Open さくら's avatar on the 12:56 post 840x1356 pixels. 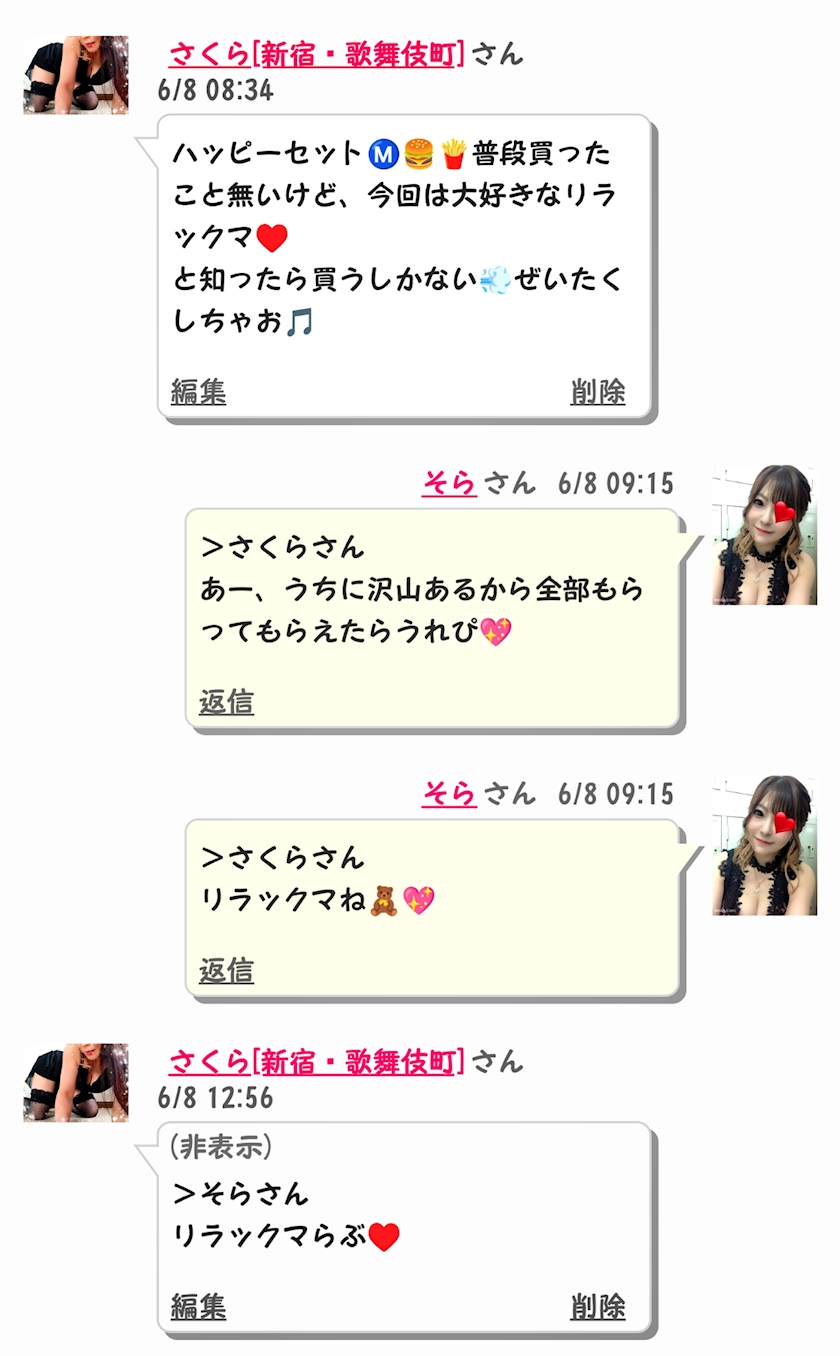coord(76,1083)
